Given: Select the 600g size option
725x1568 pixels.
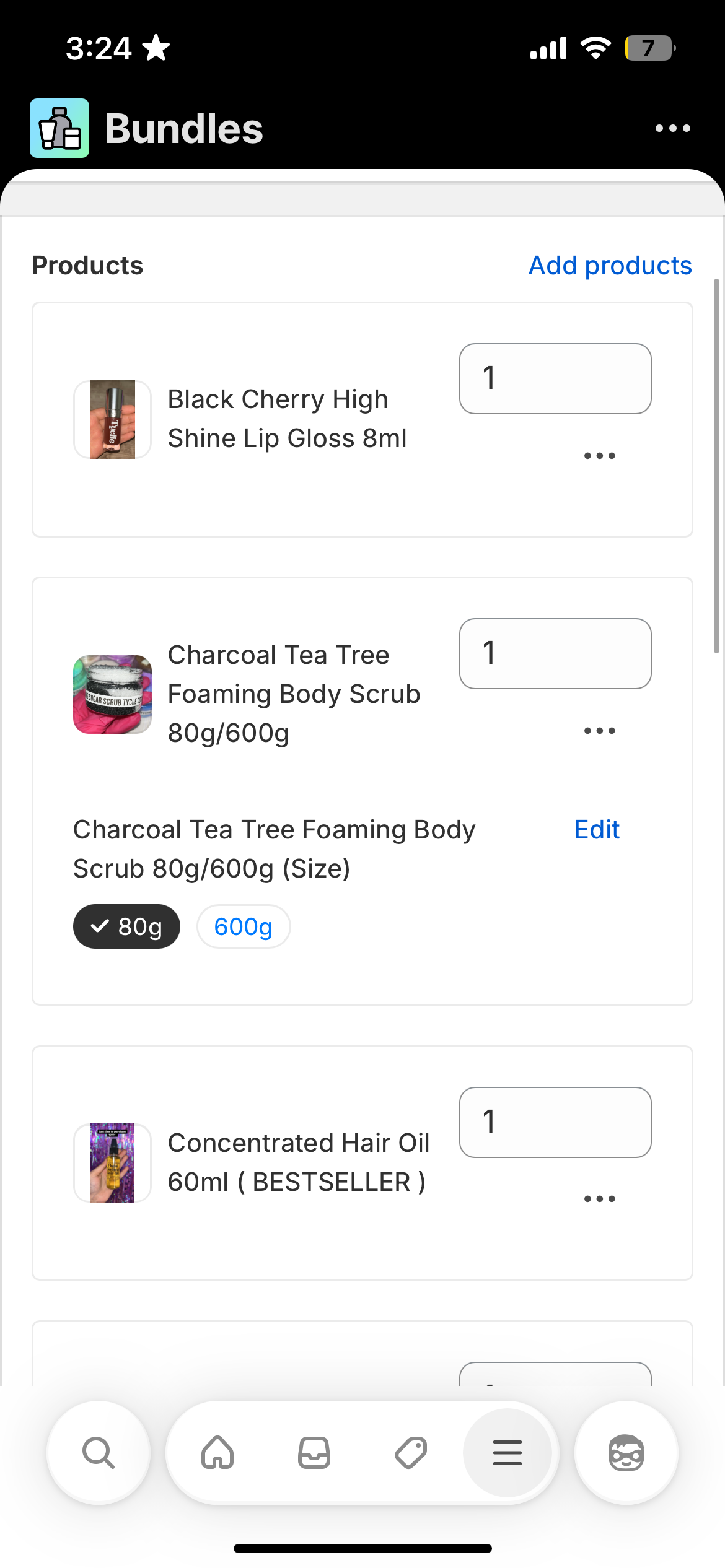Looking at the screenshot, I should pos(243,926).
